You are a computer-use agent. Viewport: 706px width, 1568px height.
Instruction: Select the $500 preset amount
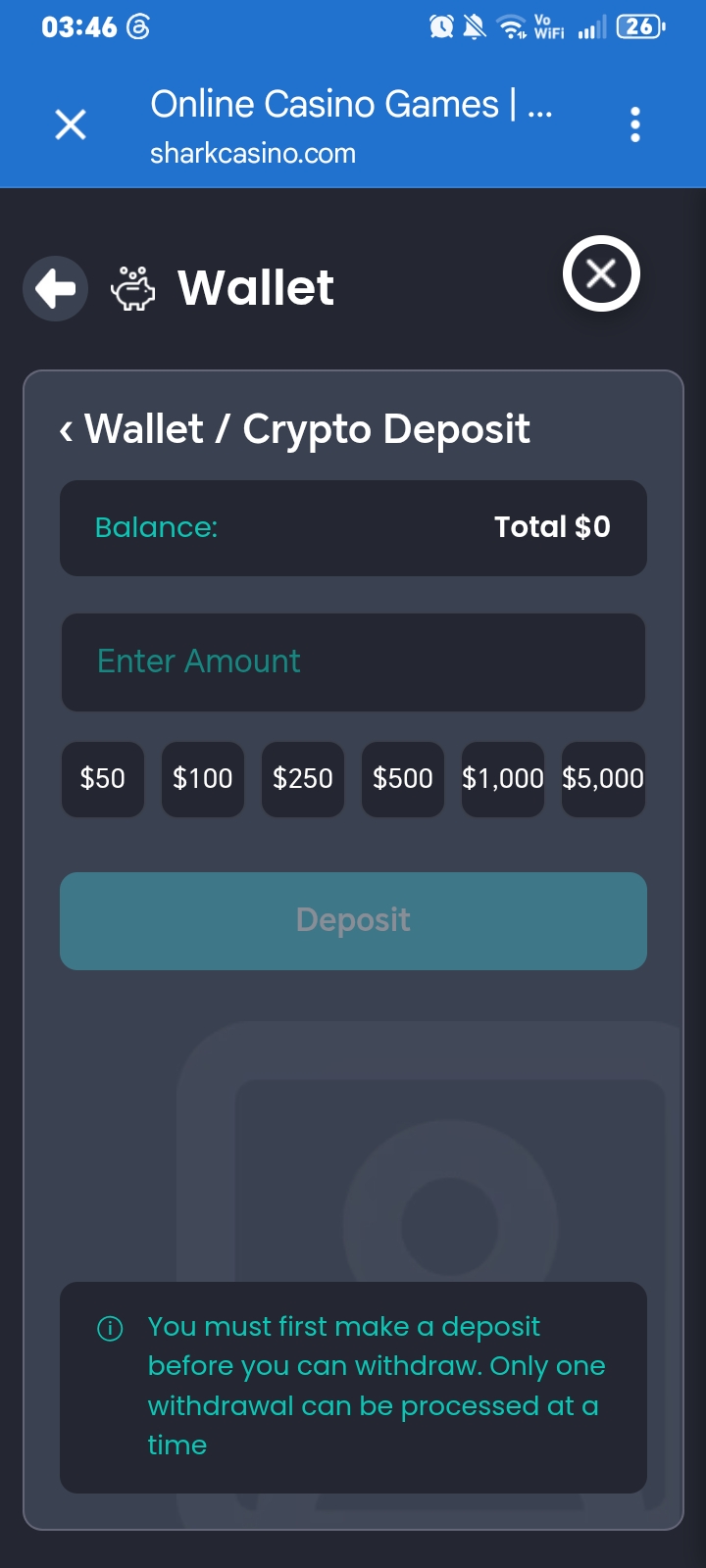[403, 779]
